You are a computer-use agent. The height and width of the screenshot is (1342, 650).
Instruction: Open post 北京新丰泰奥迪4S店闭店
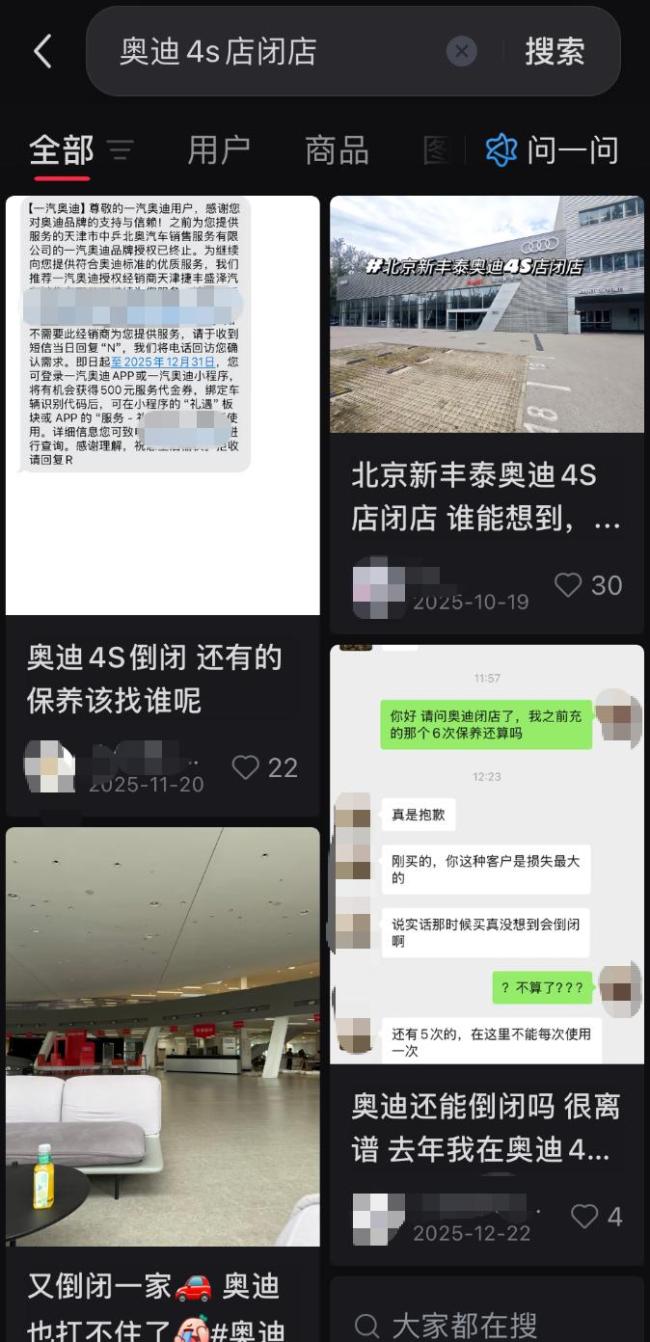(x=486, y=497)
